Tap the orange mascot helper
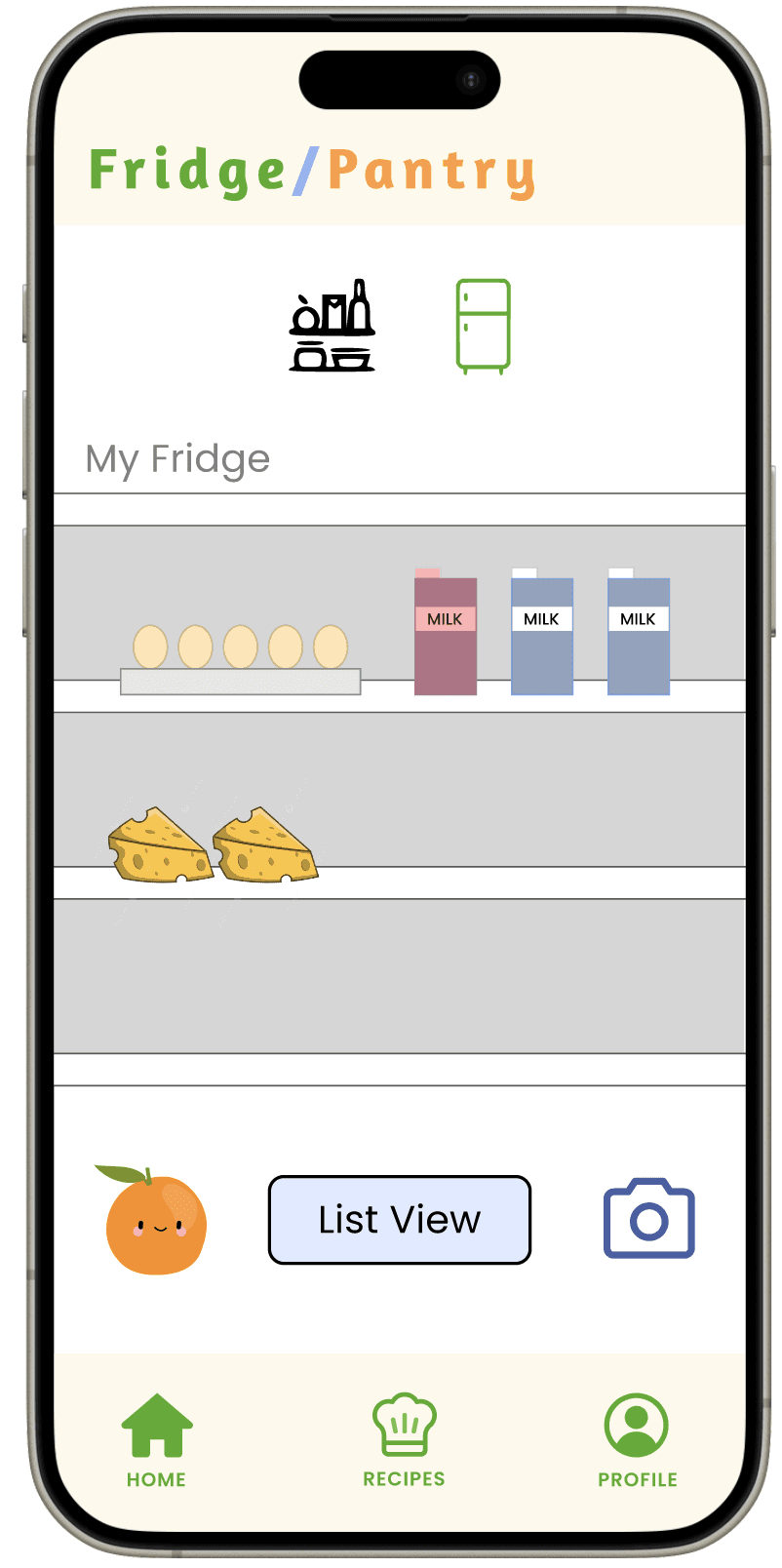 click(x=155, y=1220)
